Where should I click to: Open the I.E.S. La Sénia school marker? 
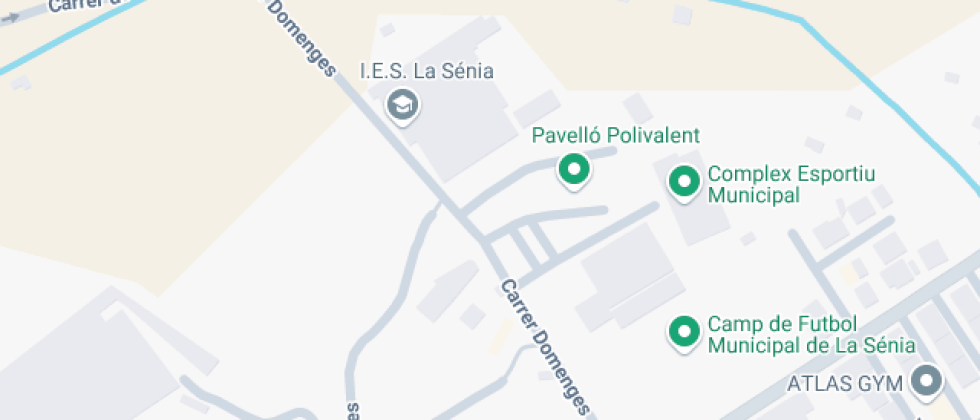[402, 106]
